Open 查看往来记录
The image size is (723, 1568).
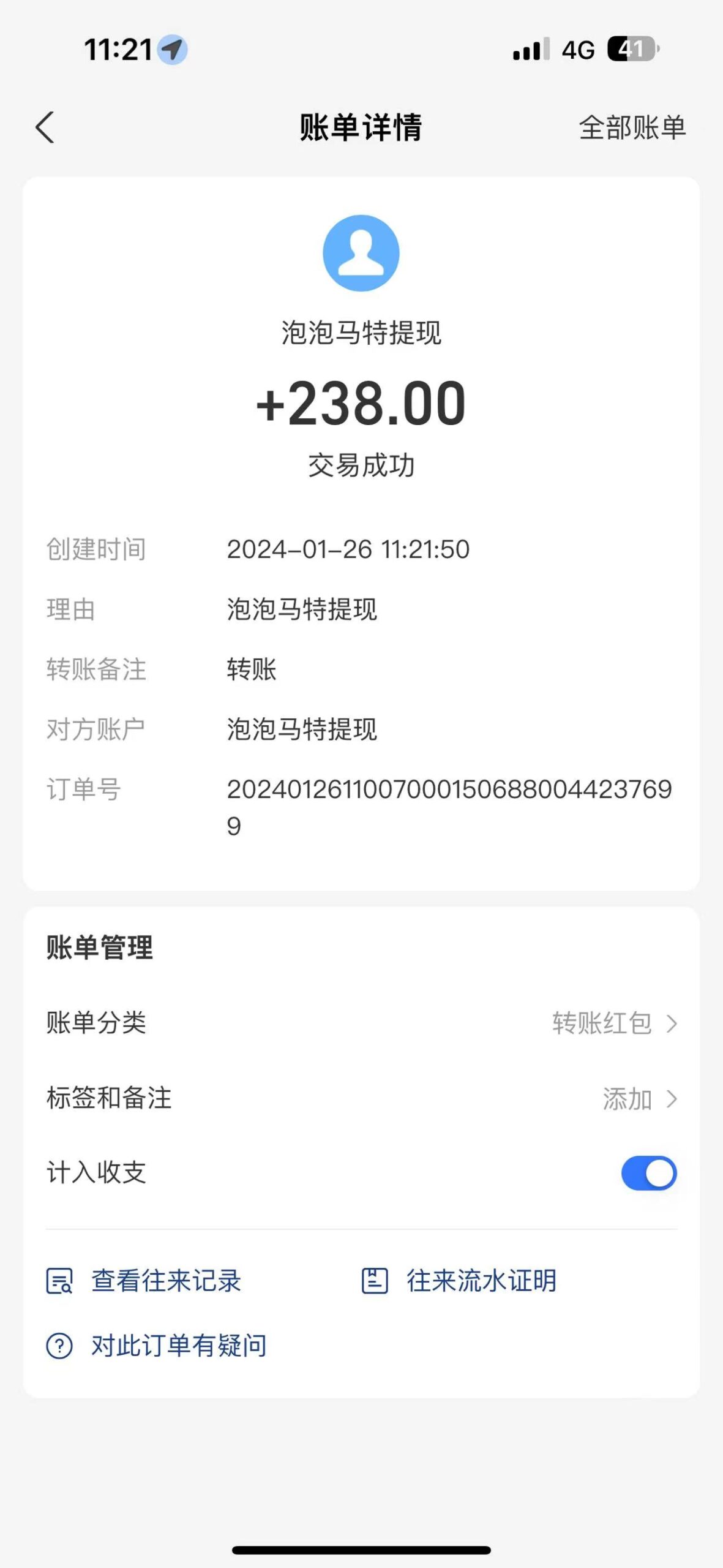144,1281
